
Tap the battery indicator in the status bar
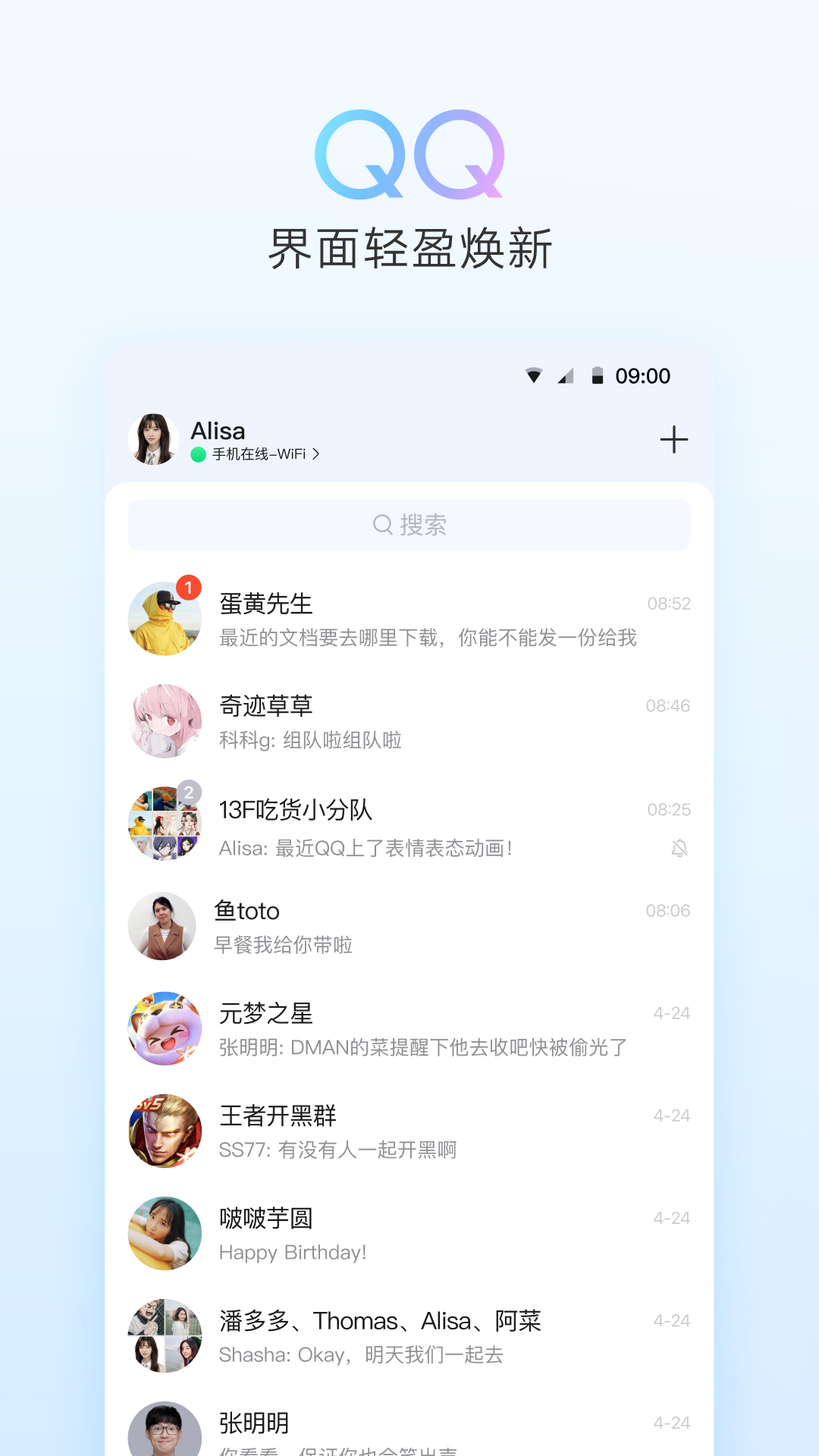click(x=598, y=375)
